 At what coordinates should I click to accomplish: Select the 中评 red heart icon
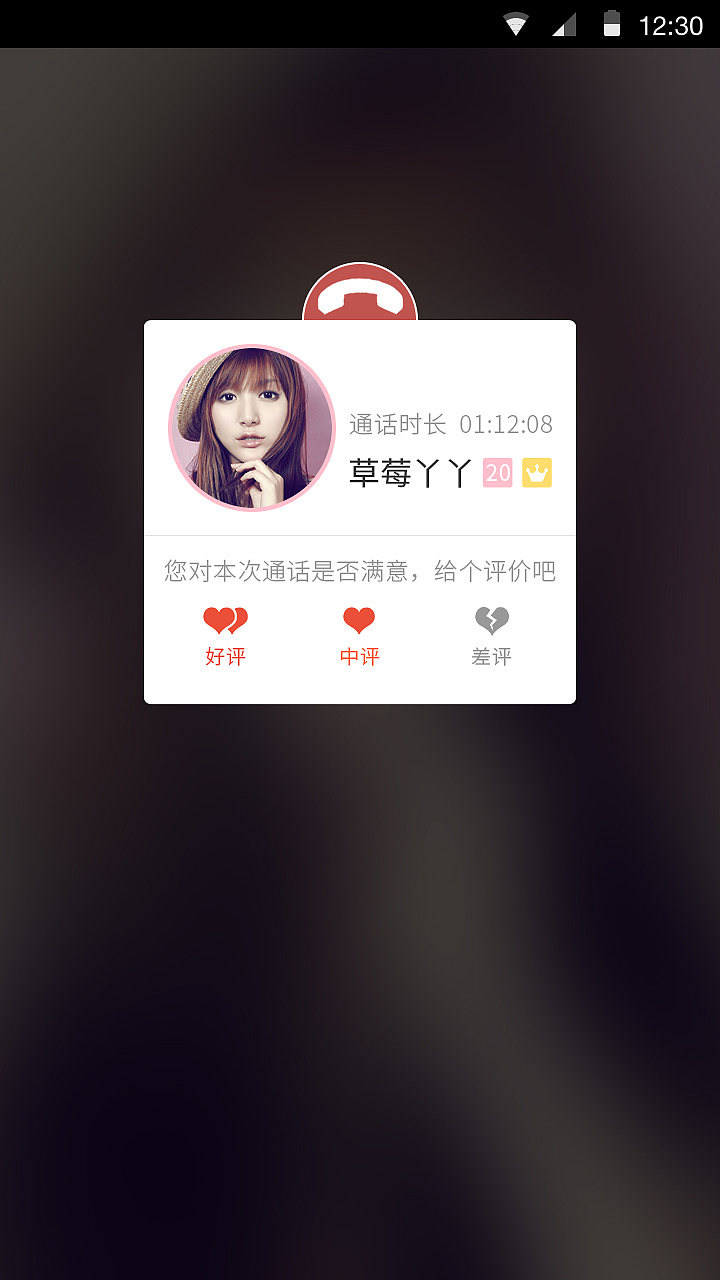tap(358, 620)
